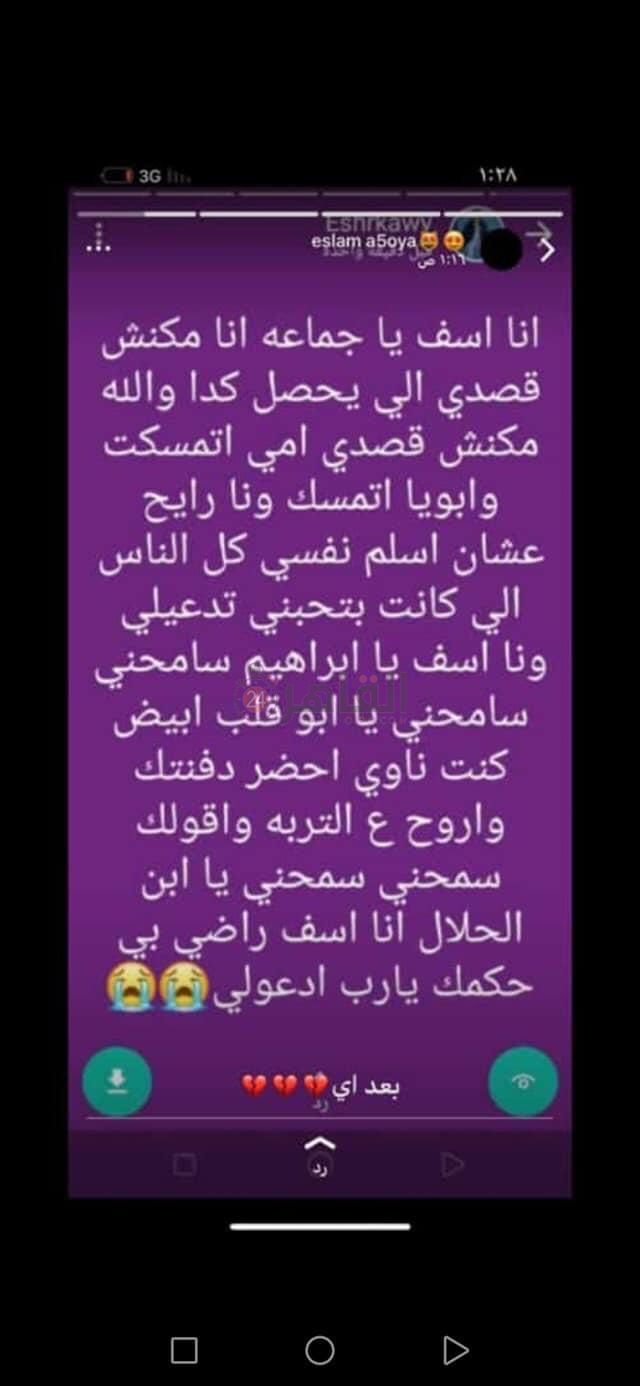Open recent apps with the square button
Screen dimensions: 640x1386
tap(184, 1351)
